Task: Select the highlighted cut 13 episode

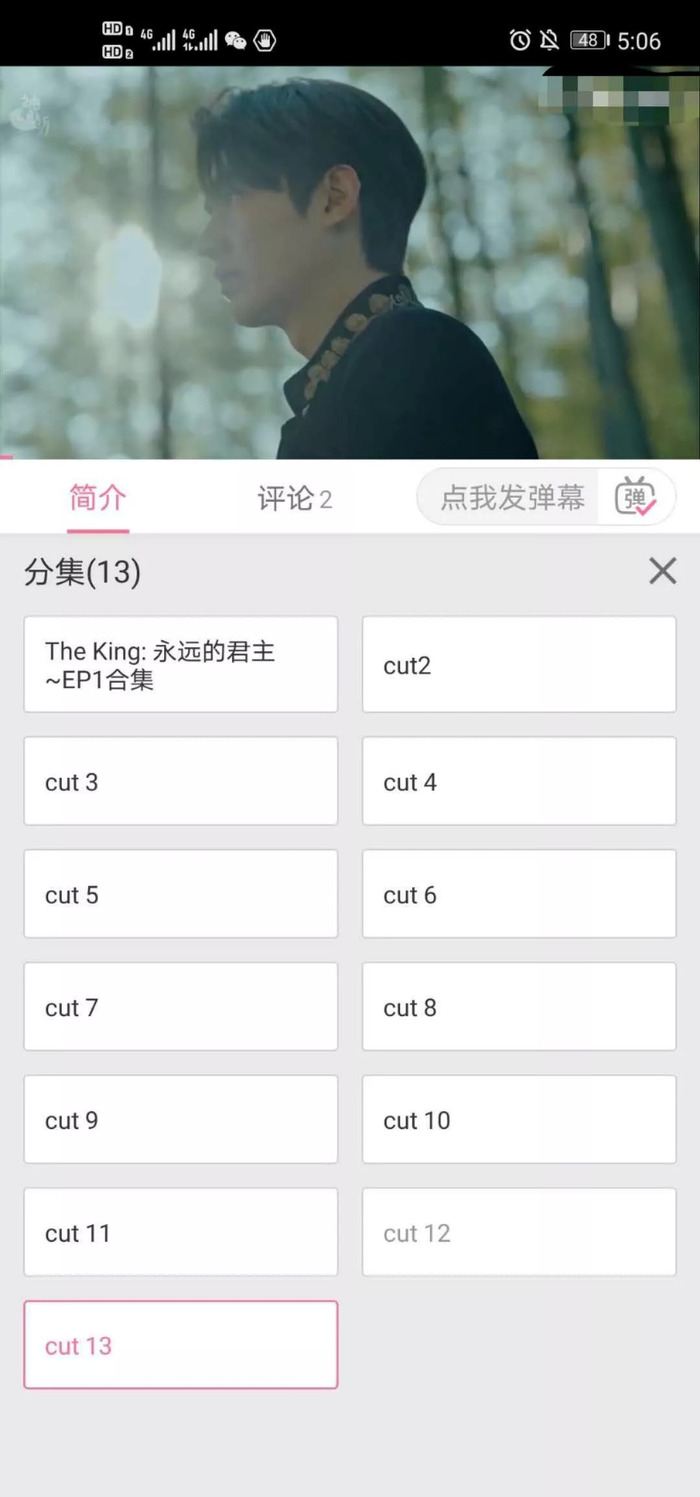Action: pos(180,1345)
